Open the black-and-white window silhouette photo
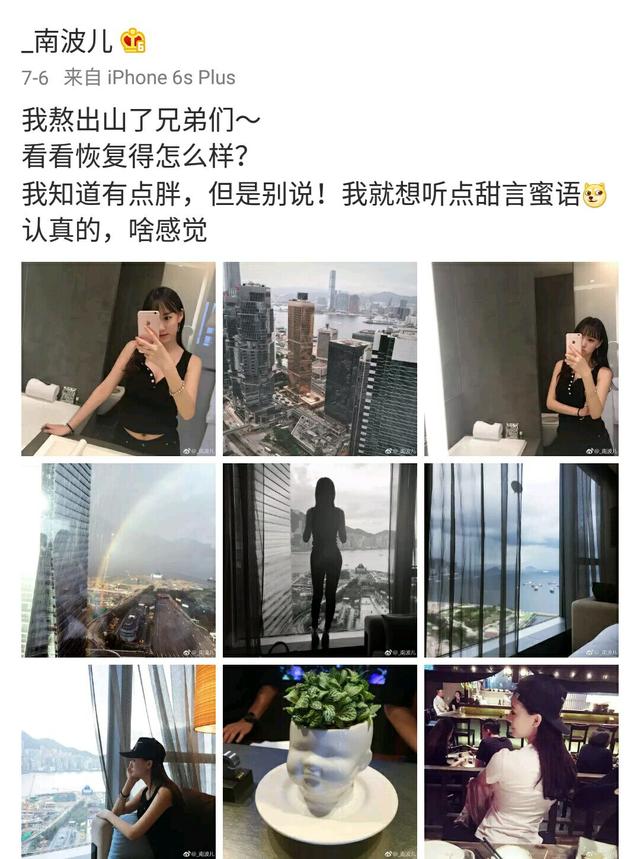This screenshot has height=859, width=640. (320, 560)
